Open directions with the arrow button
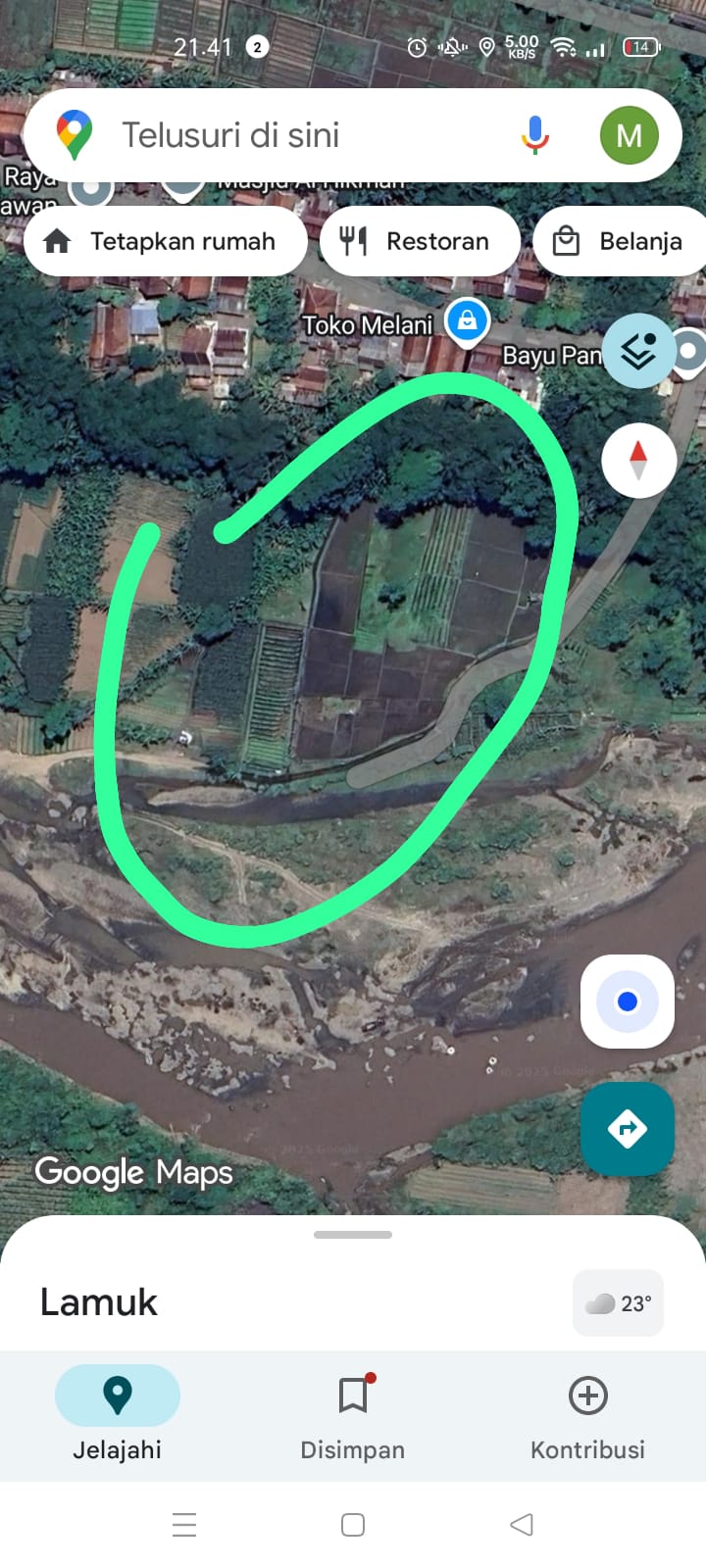 (x=628, y=1129)
